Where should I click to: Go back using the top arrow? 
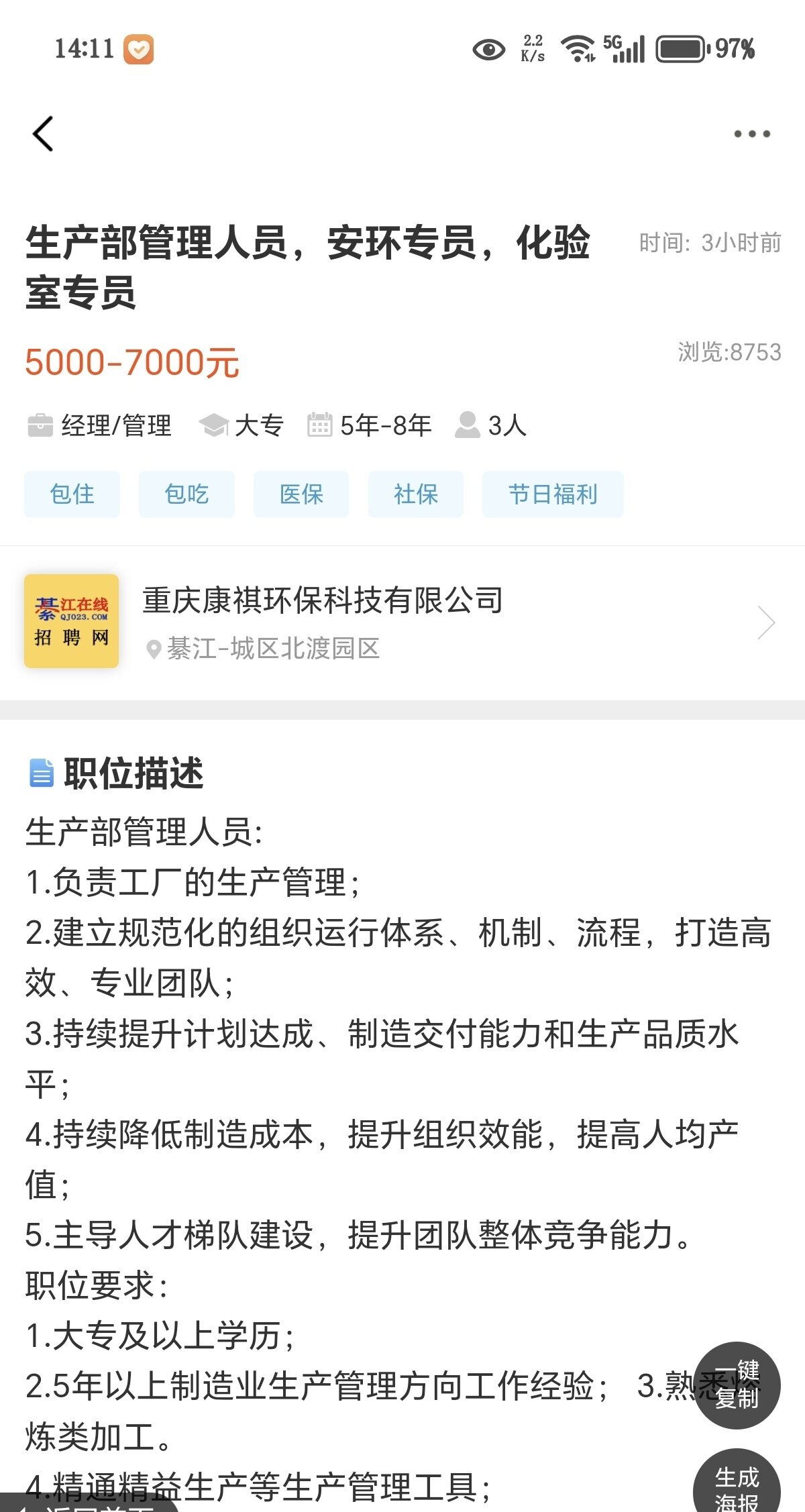(x=44, y=133)
